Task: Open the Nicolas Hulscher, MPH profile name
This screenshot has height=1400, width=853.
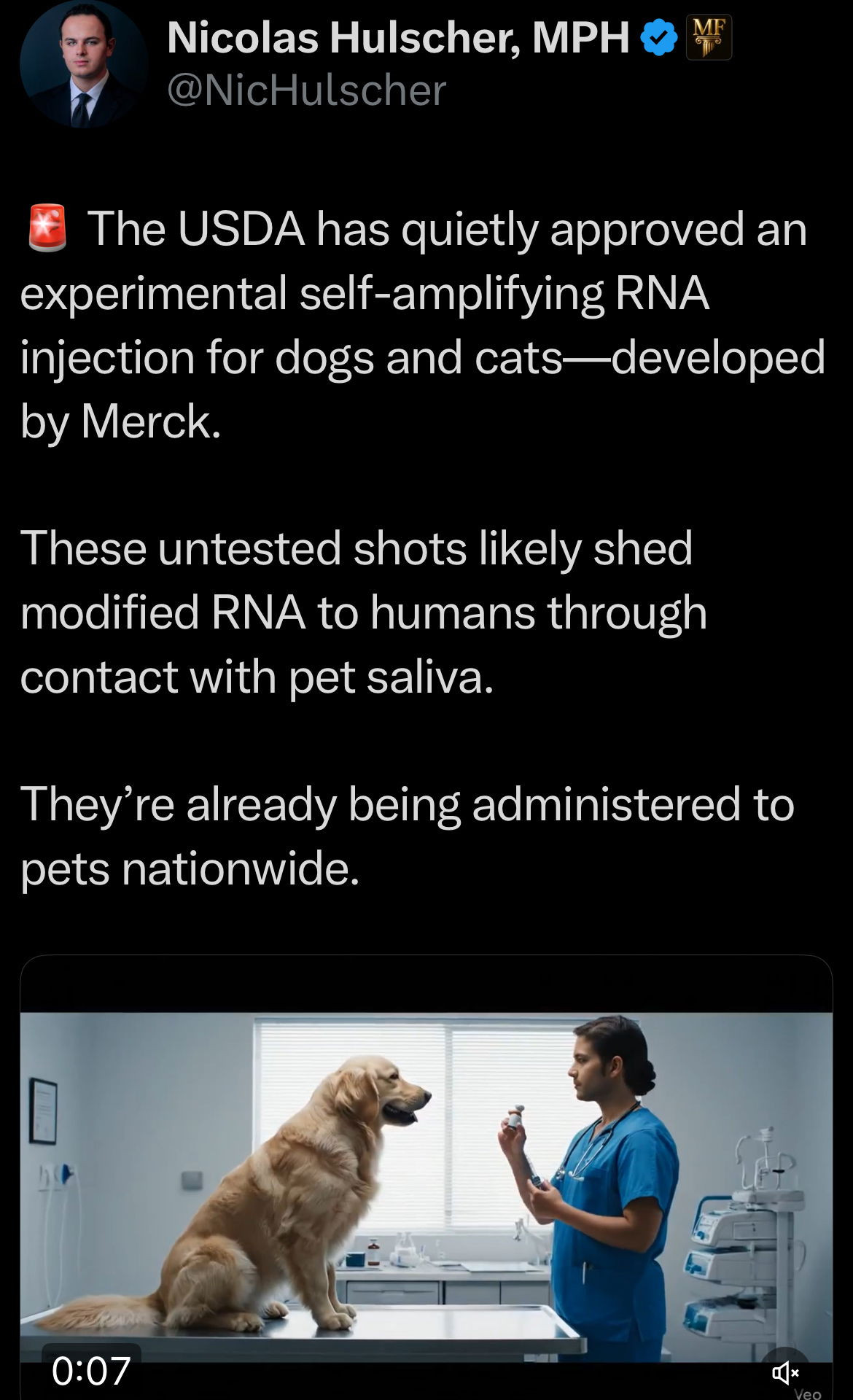Action: pos(397,38)
